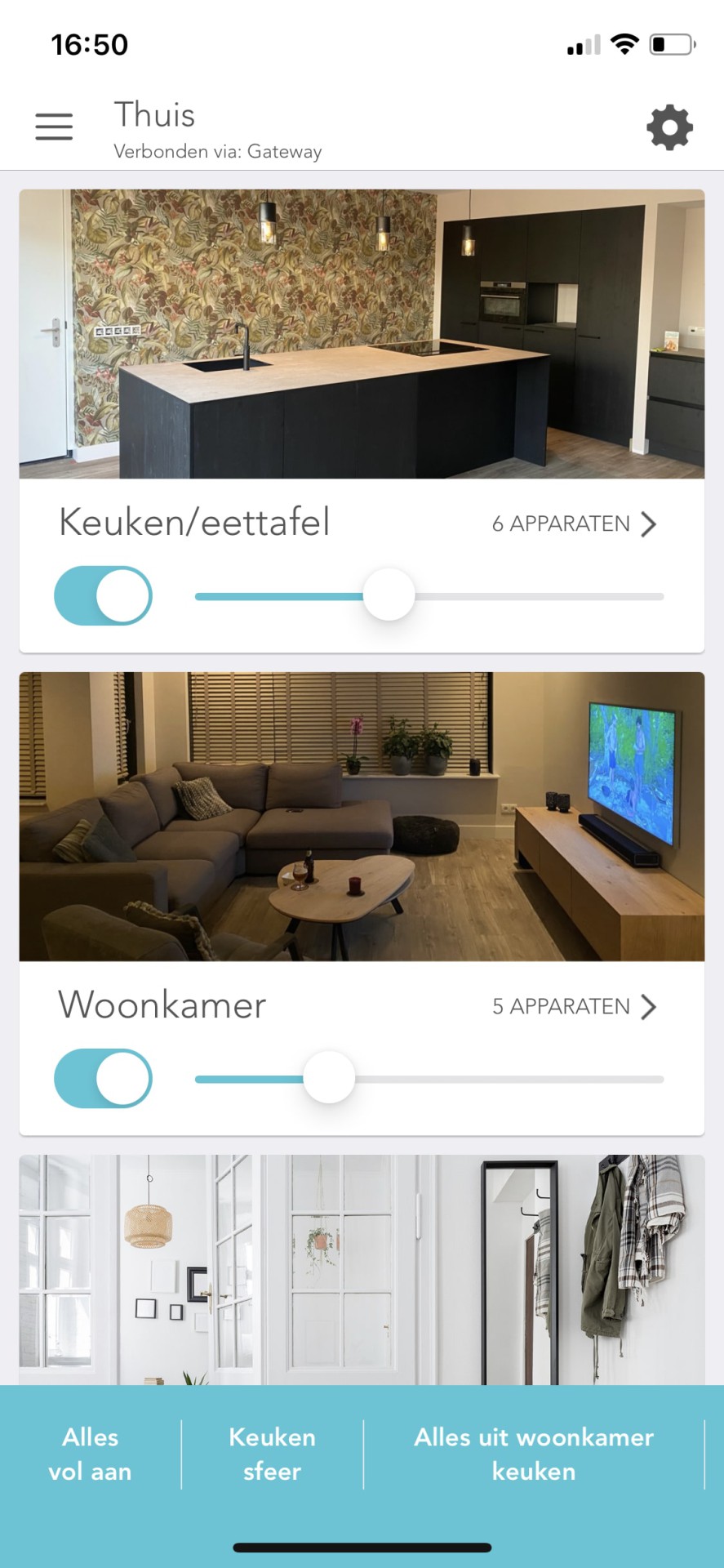Tap the Woonkamer brightness slider
The width and height of the screenshot is (724, 1568).
click(429, 1079)
